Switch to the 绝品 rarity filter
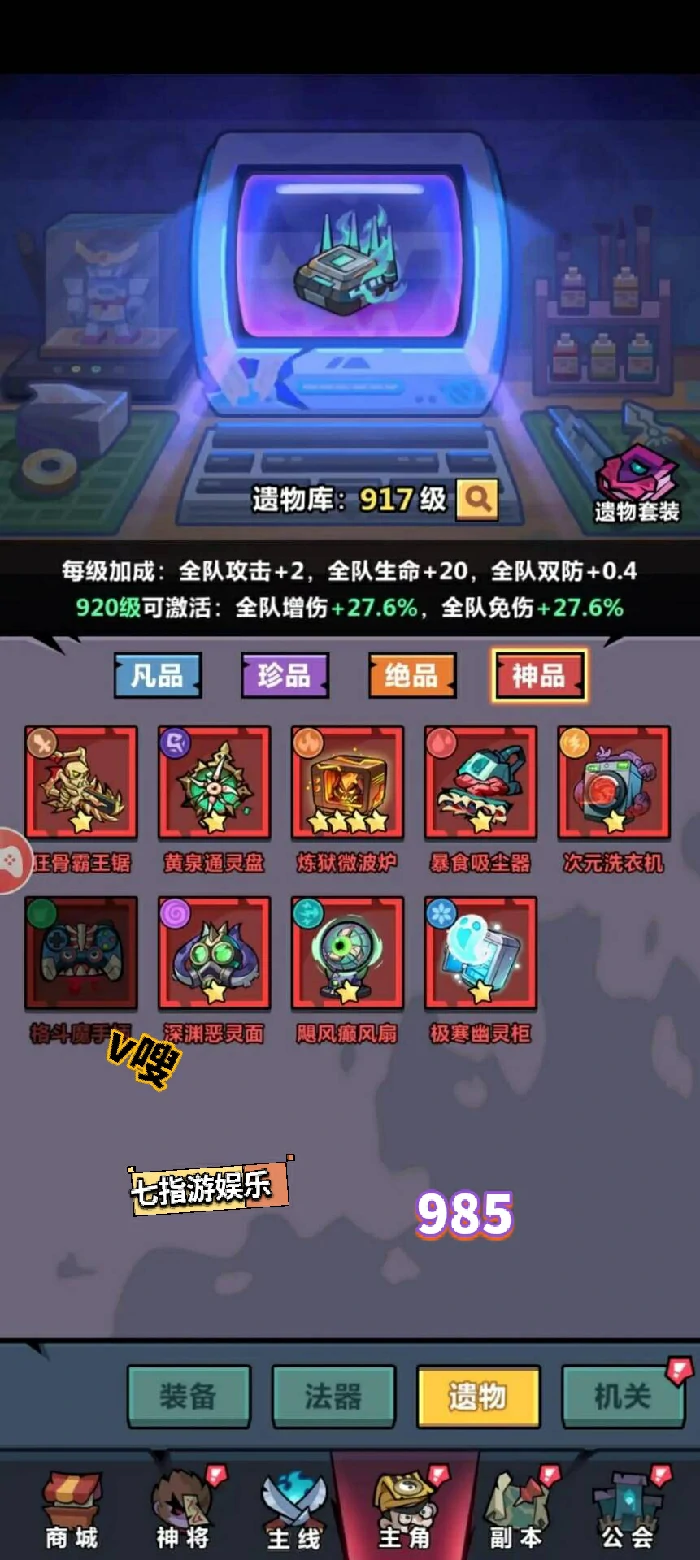700x1560 pixels. 412,675
